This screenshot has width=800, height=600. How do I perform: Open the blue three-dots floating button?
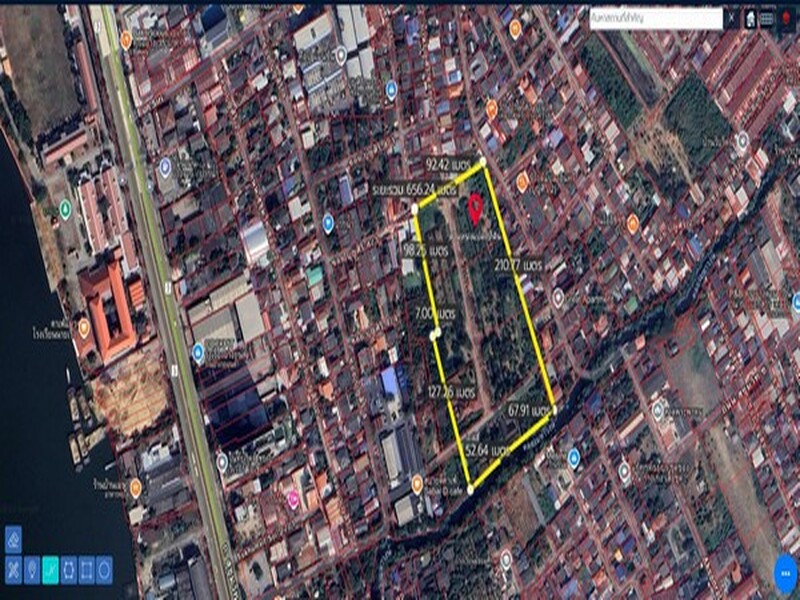pyautogui.click(x=786, y=573)
